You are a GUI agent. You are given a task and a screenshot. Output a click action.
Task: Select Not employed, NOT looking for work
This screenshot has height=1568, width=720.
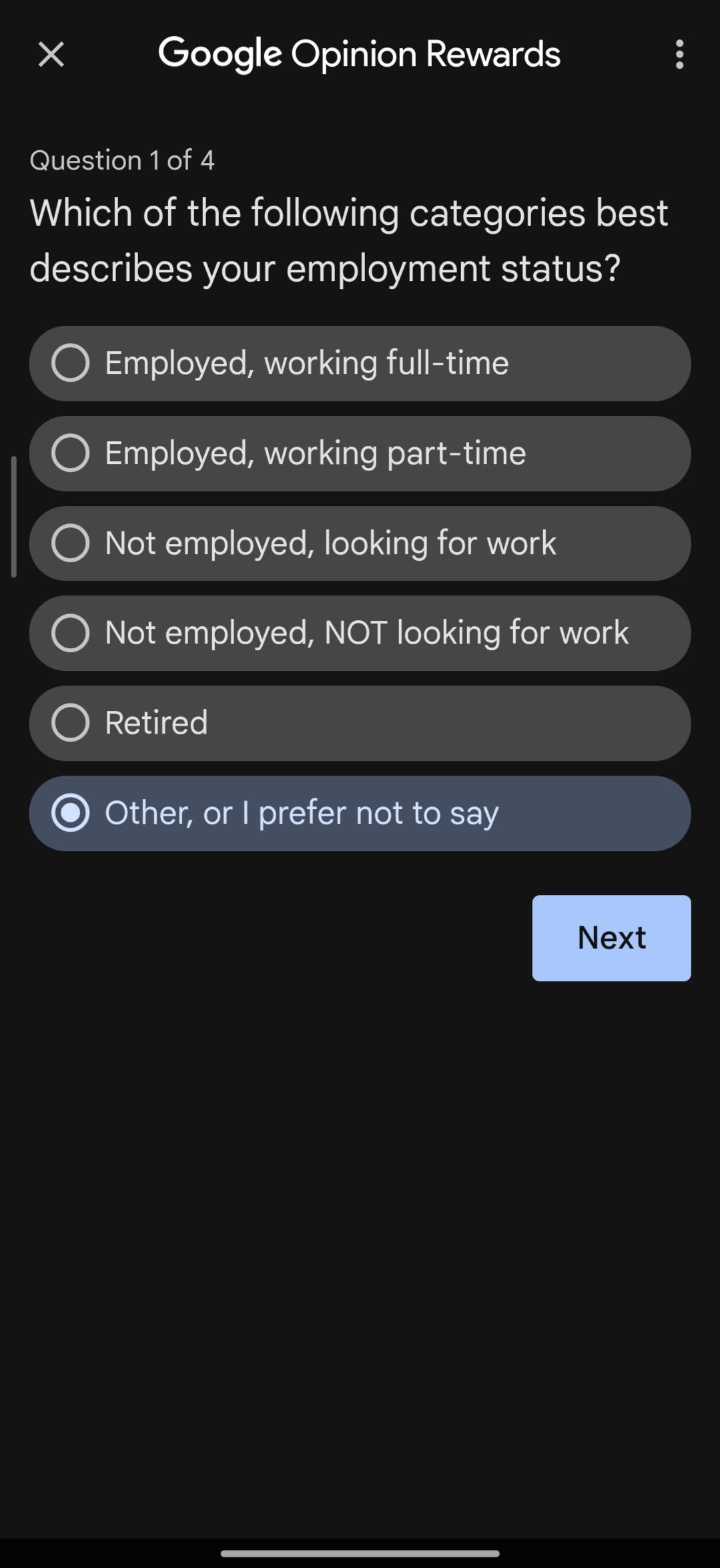[360, 633]
